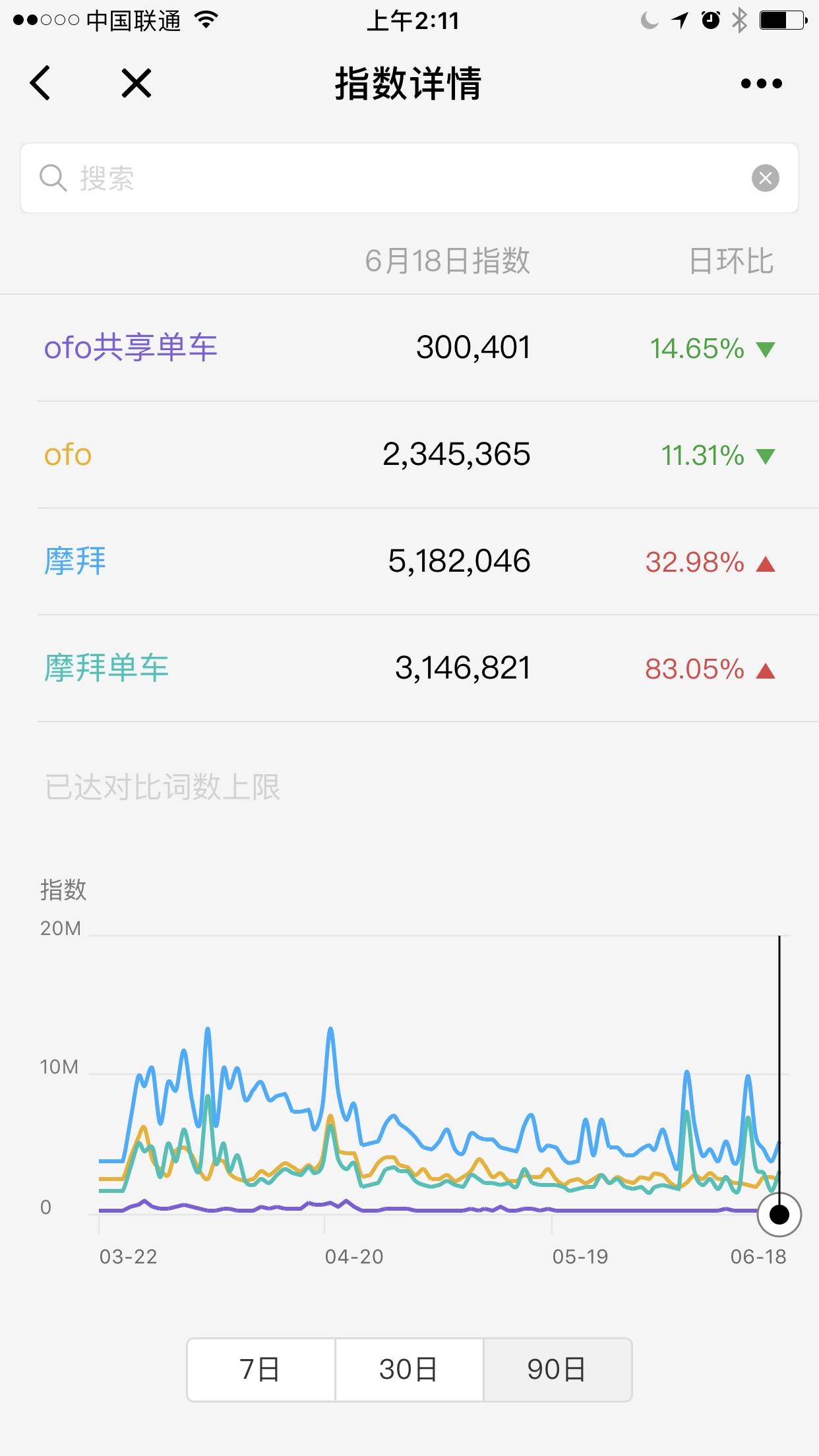Switch the chart to 90日

(x=557, y=1370)
